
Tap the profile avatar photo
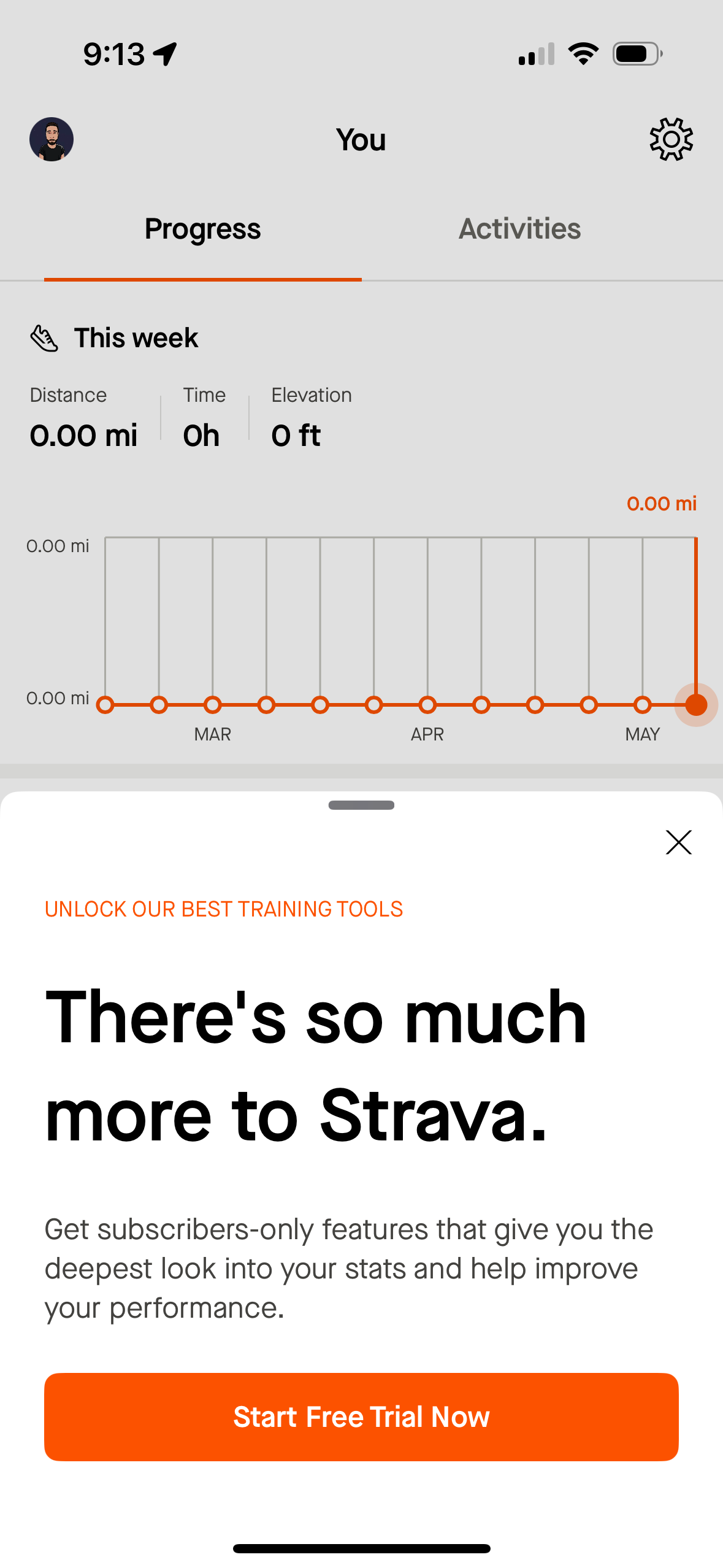coord(52,139)
